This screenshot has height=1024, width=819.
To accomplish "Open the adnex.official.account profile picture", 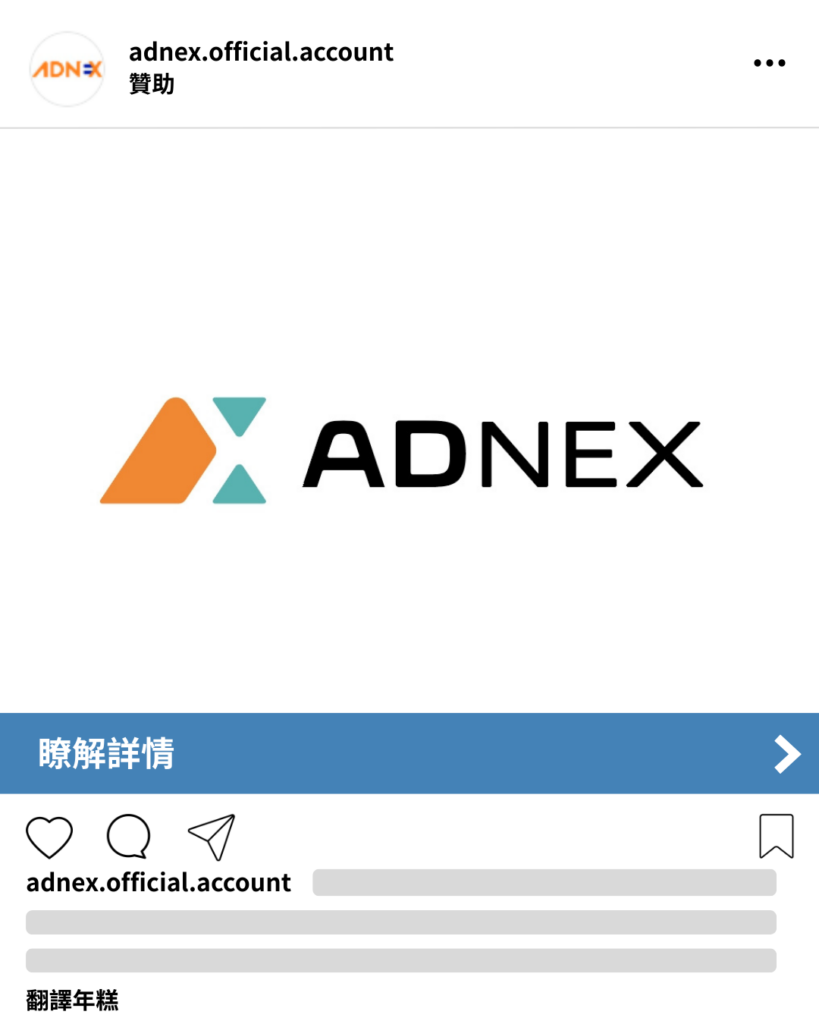I will click(67, 69).
